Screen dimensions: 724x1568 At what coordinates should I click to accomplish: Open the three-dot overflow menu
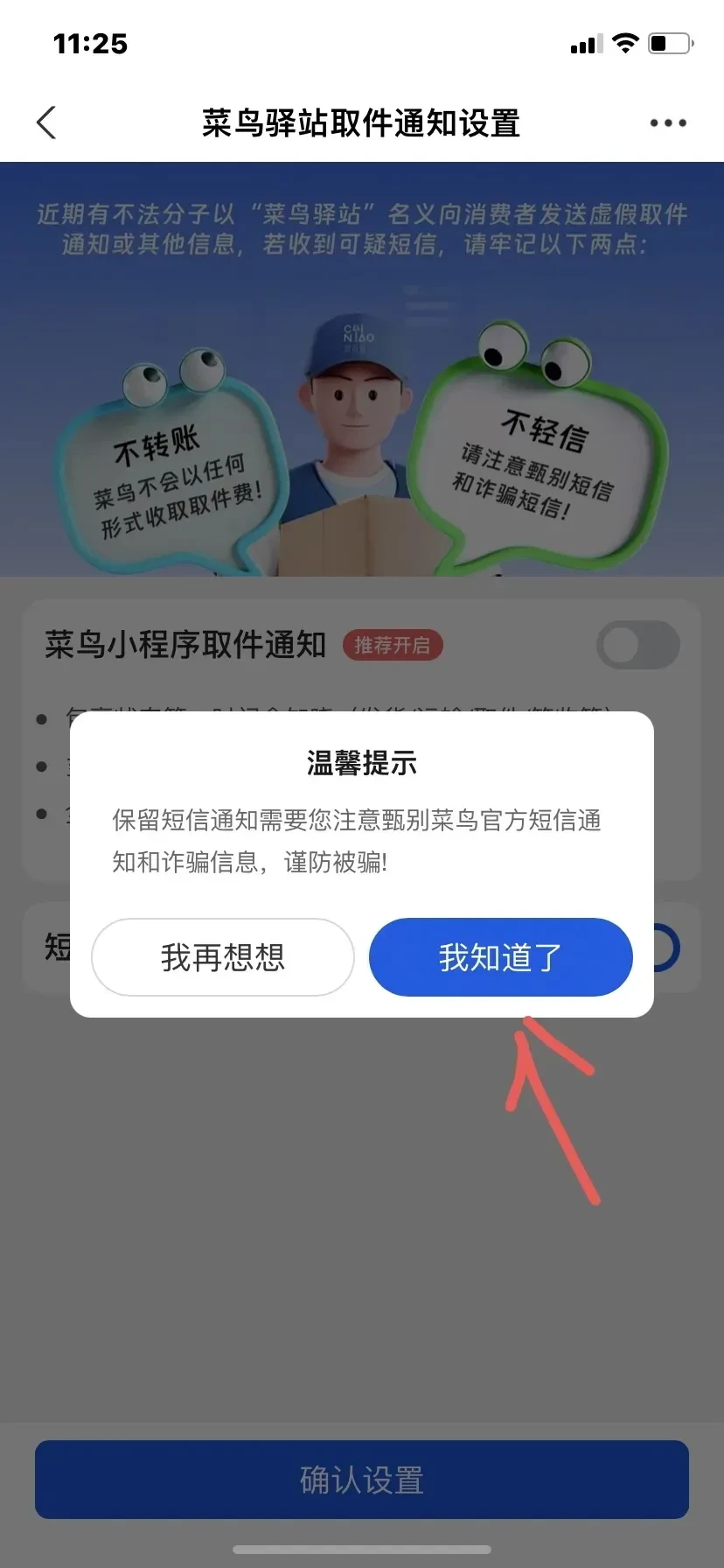click(x=668, y=123)
